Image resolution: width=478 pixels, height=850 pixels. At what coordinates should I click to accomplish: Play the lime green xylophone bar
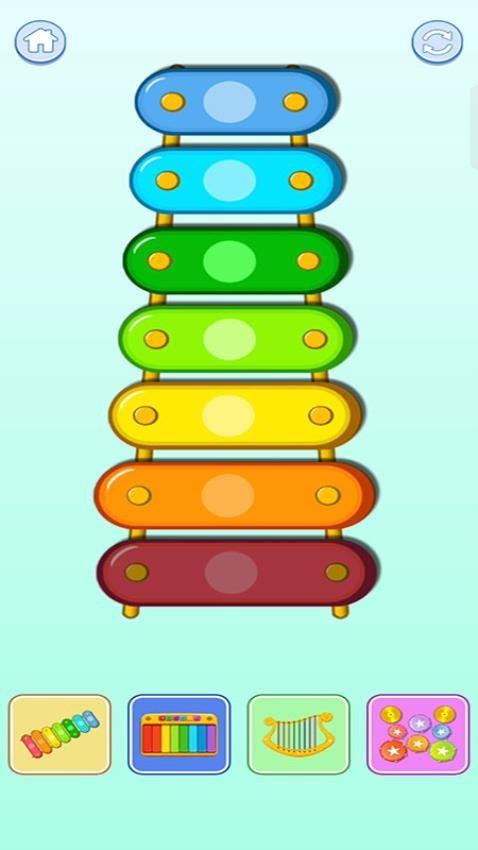pyautogui.click(x=235, y=339)
